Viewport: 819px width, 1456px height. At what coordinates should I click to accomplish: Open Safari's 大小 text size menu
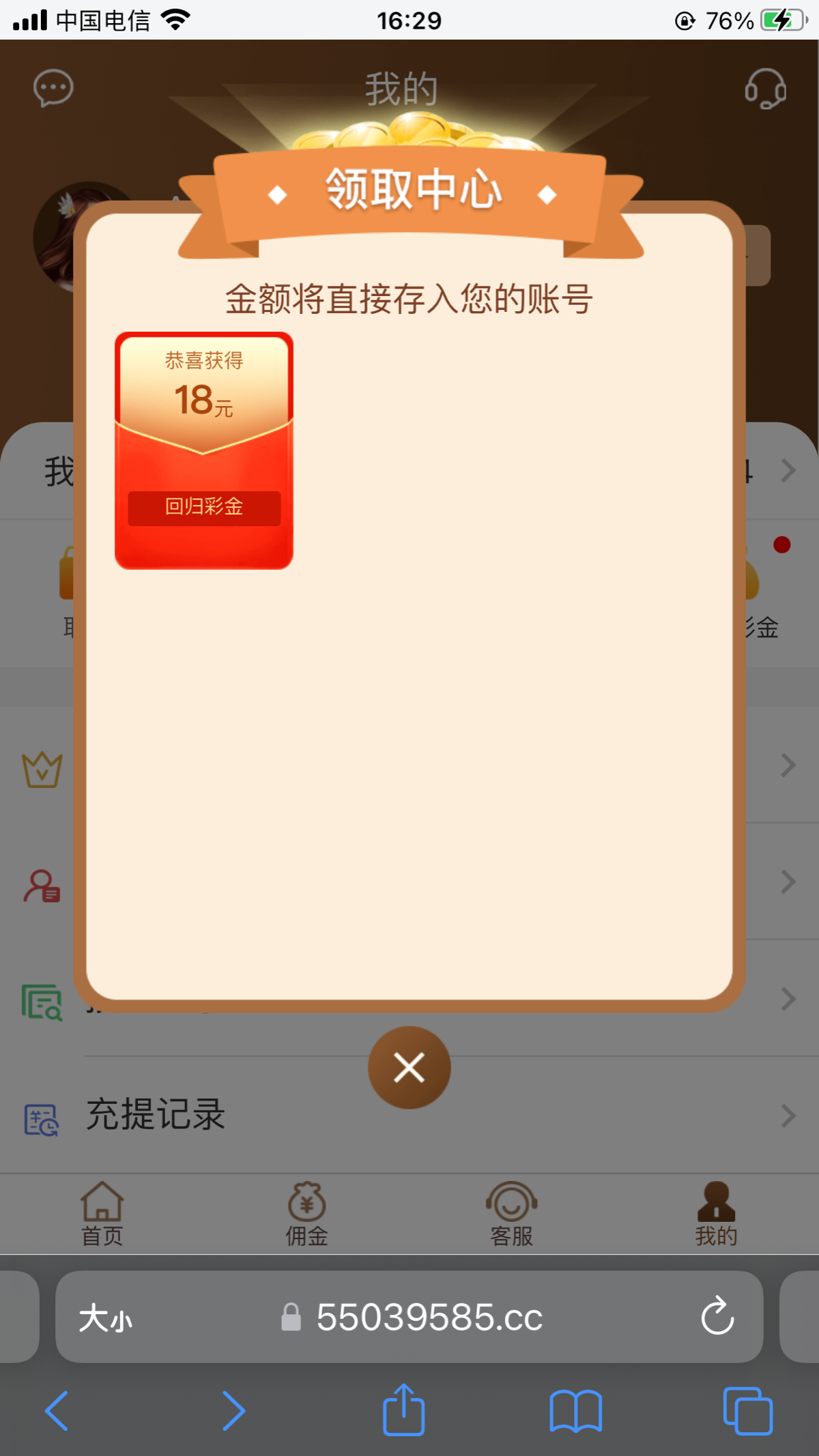[x=106, y=1317]
